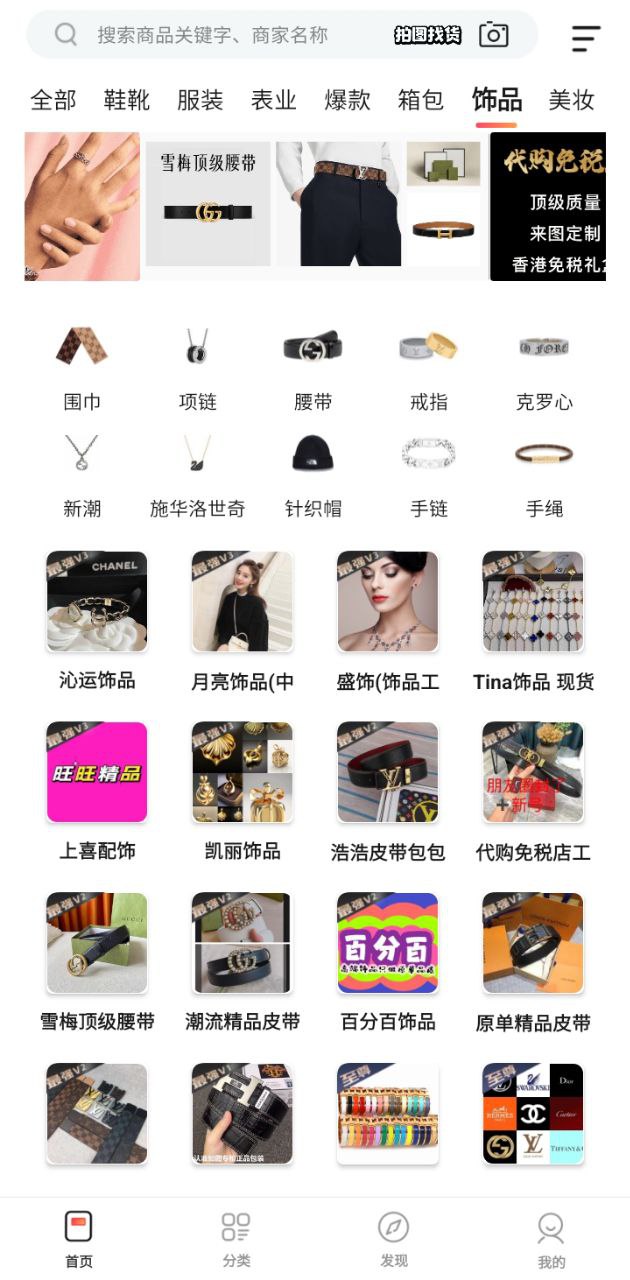Select the 围巾 category

point(82,367)
